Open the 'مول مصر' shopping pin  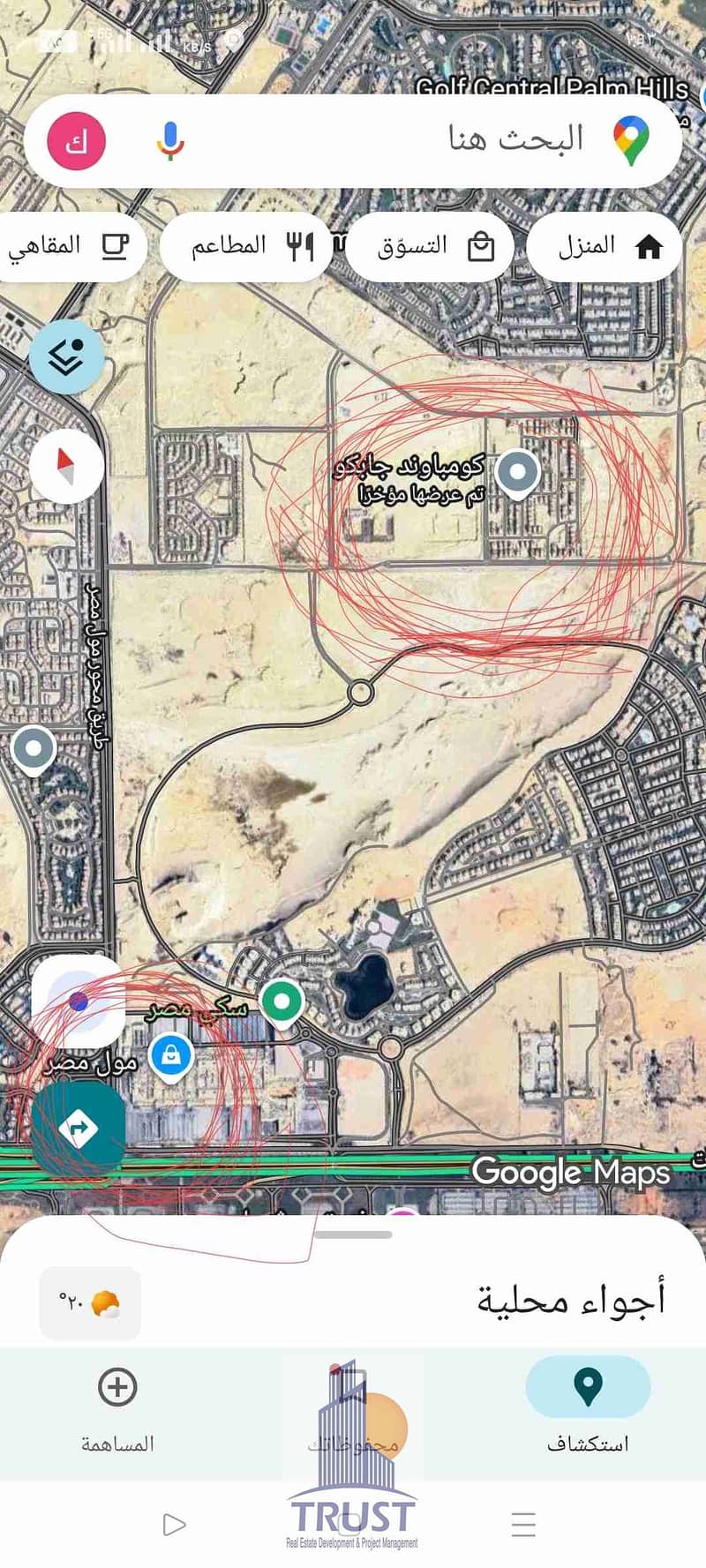tap(171, 1055)
